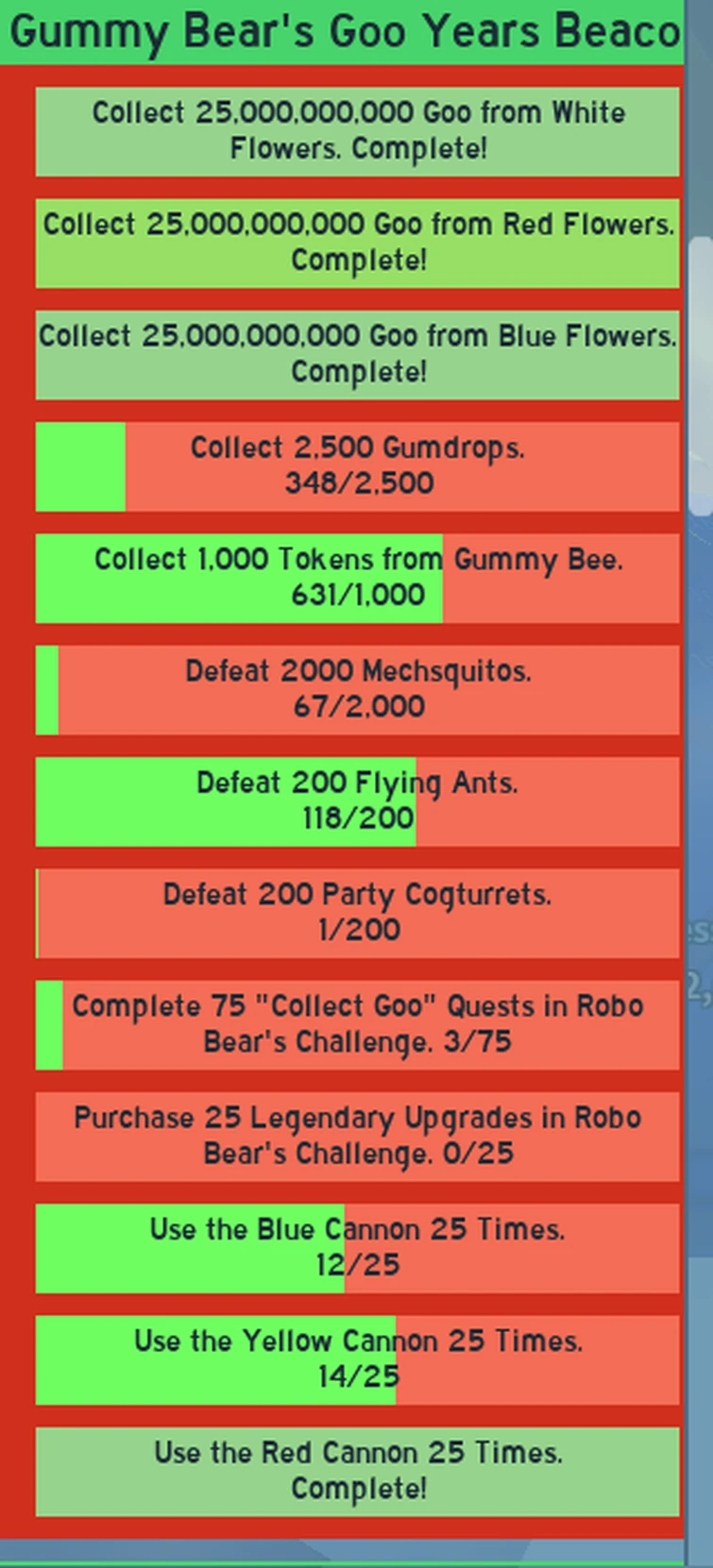Image resolution: width=713 pixels, height=1568 pixels.
Task: Click the Gummy Bear's Goo Years Beacon title
Action: (x=340, y=33)
